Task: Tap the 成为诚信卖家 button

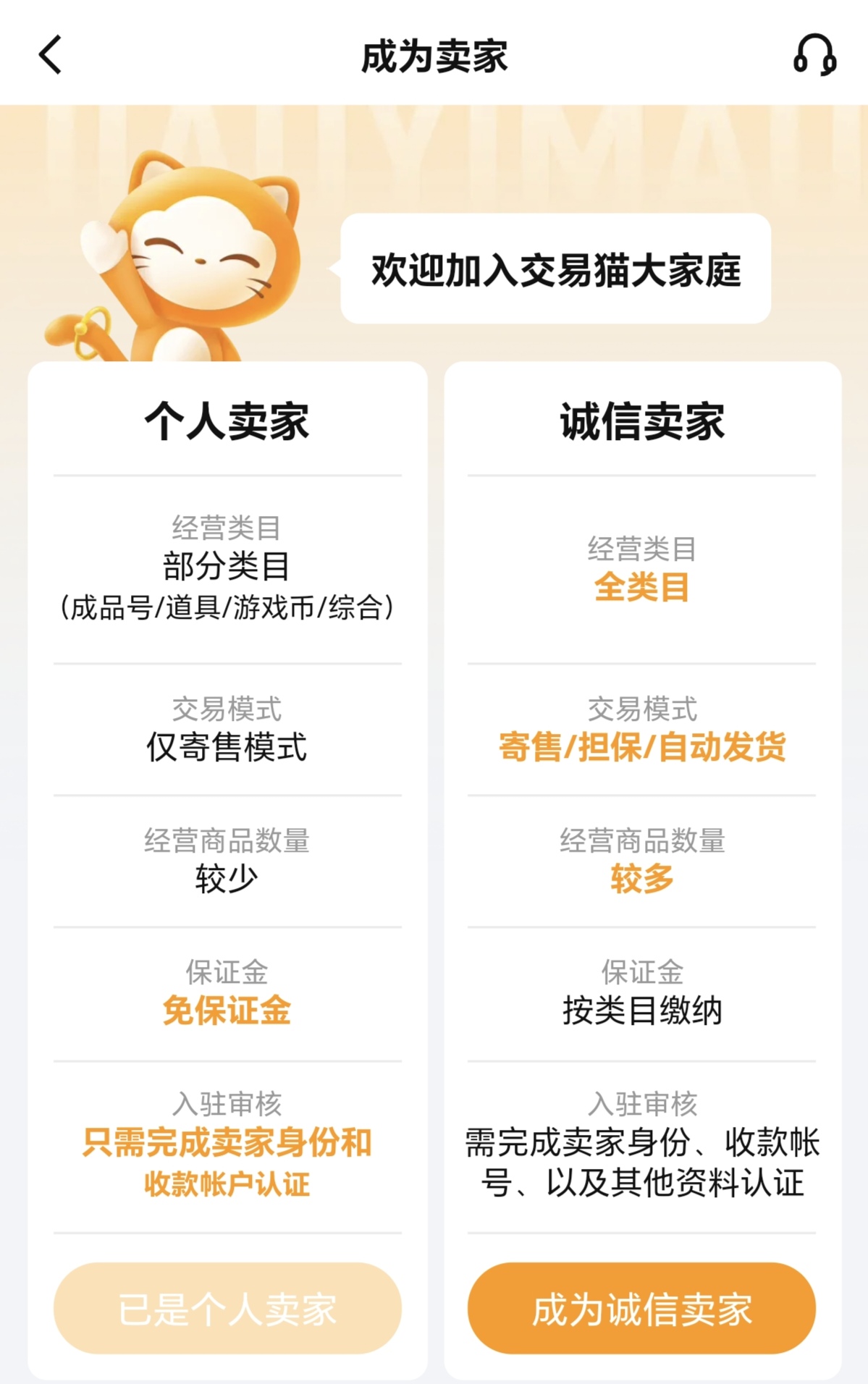Action: pyautogui.click(x=641, y=1307)
